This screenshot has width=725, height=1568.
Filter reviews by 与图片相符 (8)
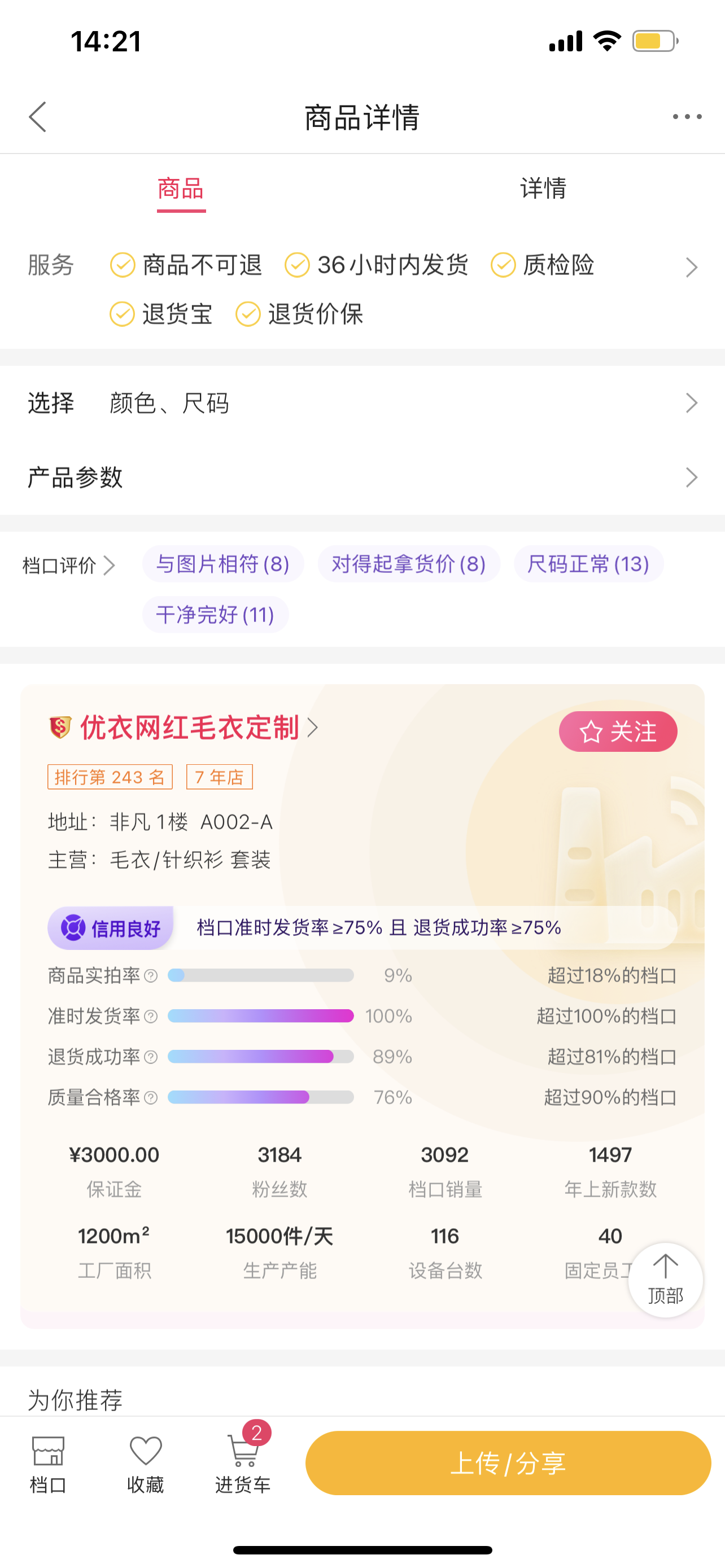pos(223,564)
